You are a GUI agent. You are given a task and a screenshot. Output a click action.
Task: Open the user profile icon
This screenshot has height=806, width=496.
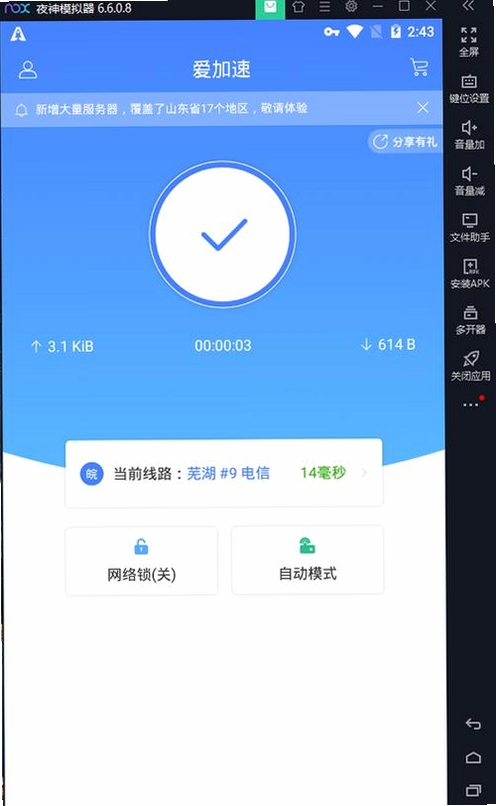(x=28, y=69)
